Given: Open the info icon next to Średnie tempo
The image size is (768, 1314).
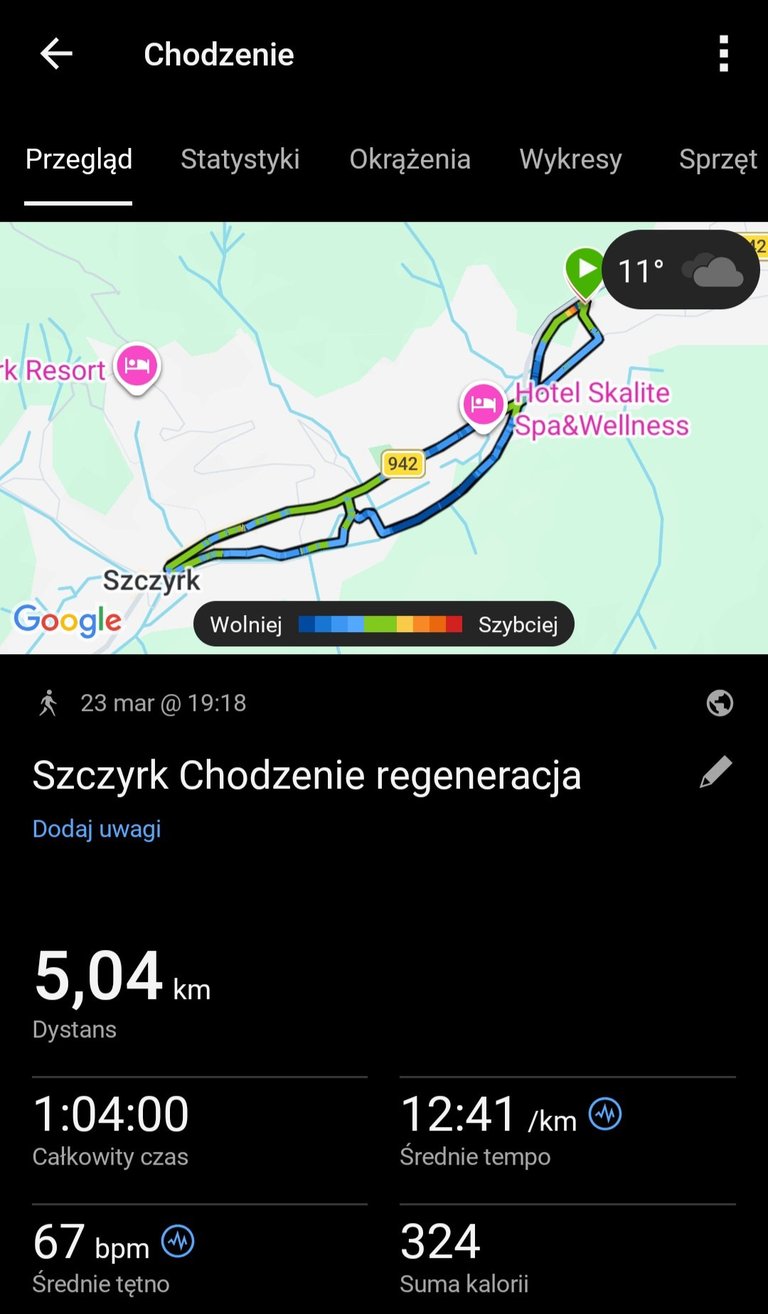Looking at the screenshot, I should pyautogui.click(x=605, y=1114).
